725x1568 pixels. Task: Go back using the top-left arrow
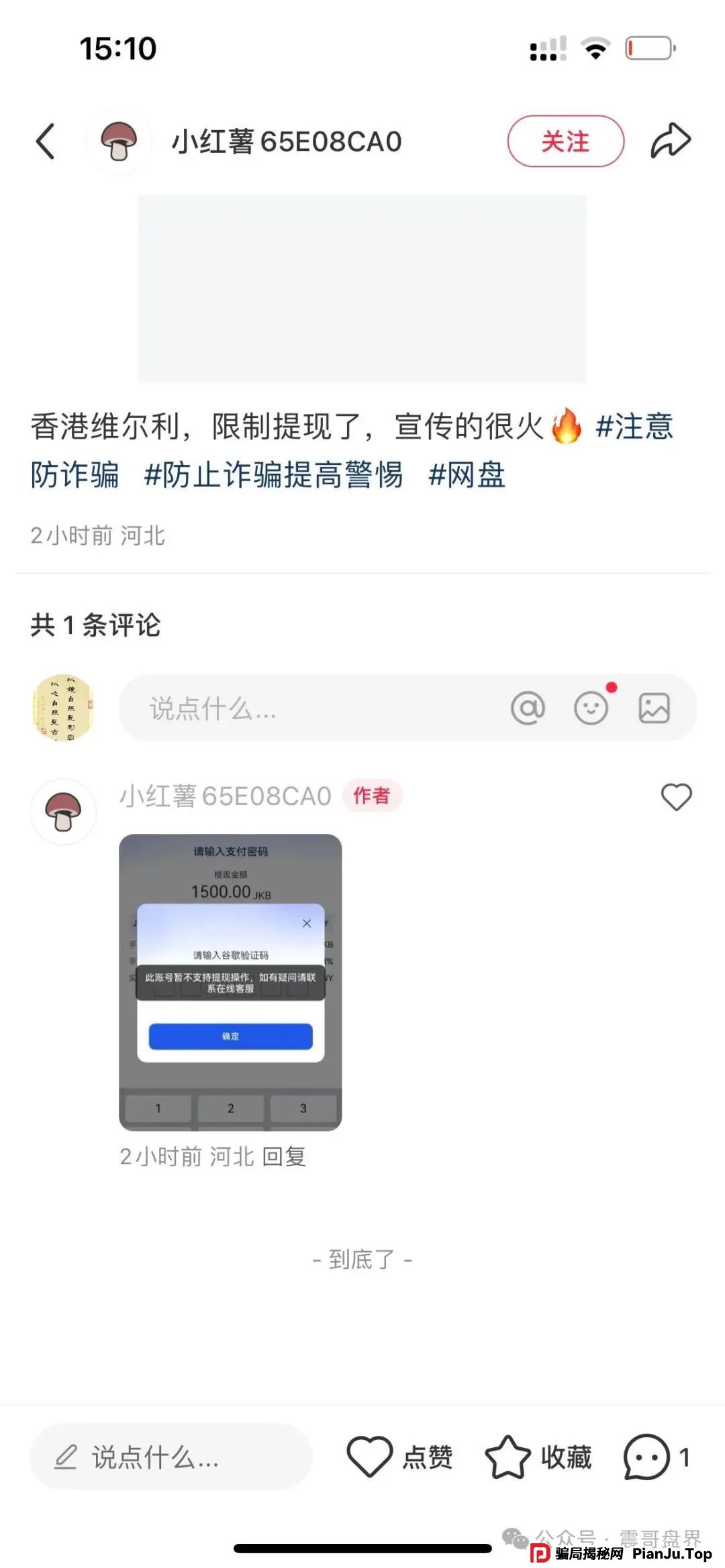[46, 142]
